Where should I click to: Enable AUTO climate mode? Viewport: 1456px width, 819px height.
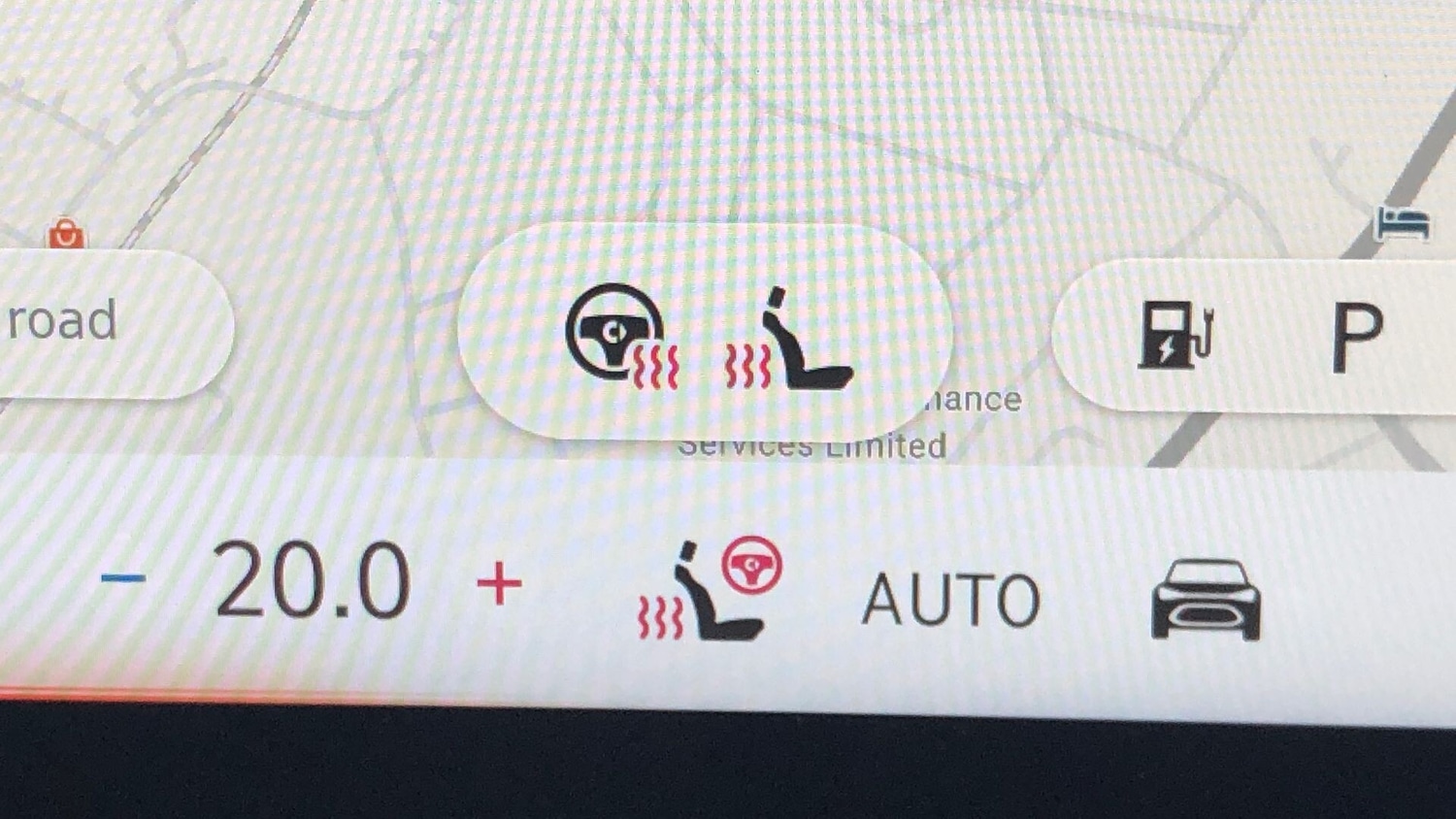(950, 600)
